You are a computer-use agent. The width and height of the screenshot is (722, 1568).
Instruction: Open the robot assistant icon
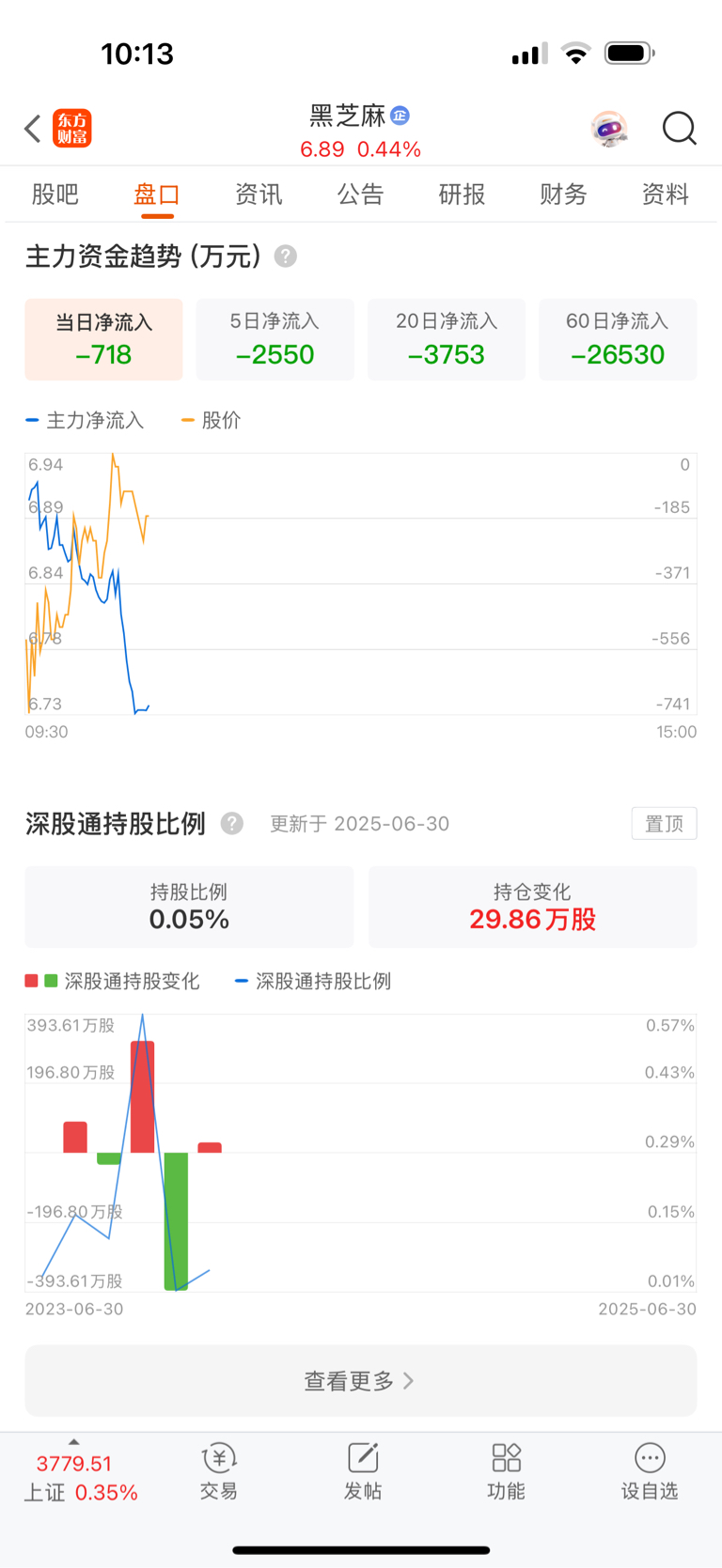point(609,129)
